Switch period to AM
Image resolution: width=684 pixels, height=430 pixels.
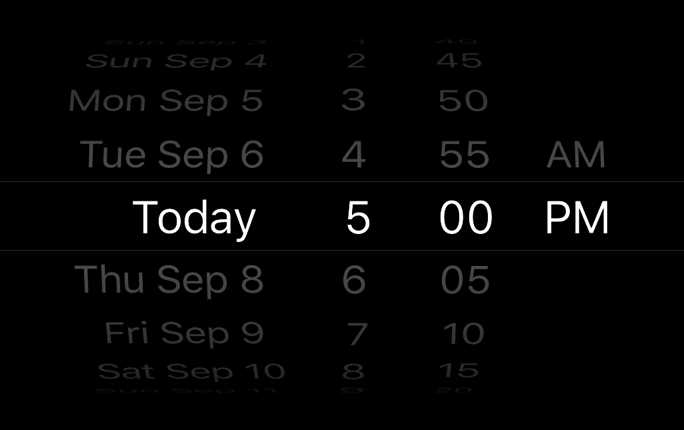(x=576, y=155)
